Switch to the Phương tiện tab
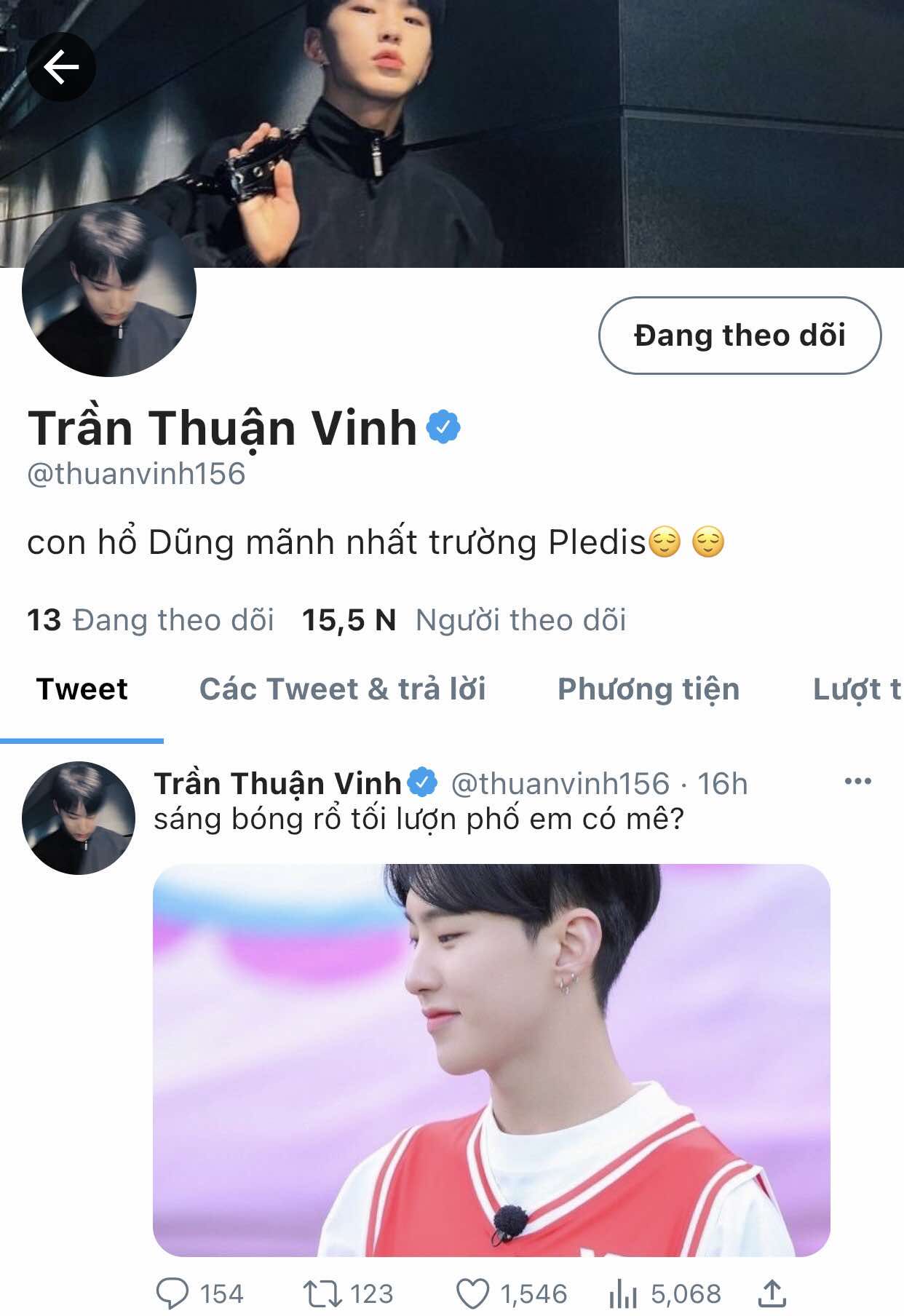 (x=648, y=689)
